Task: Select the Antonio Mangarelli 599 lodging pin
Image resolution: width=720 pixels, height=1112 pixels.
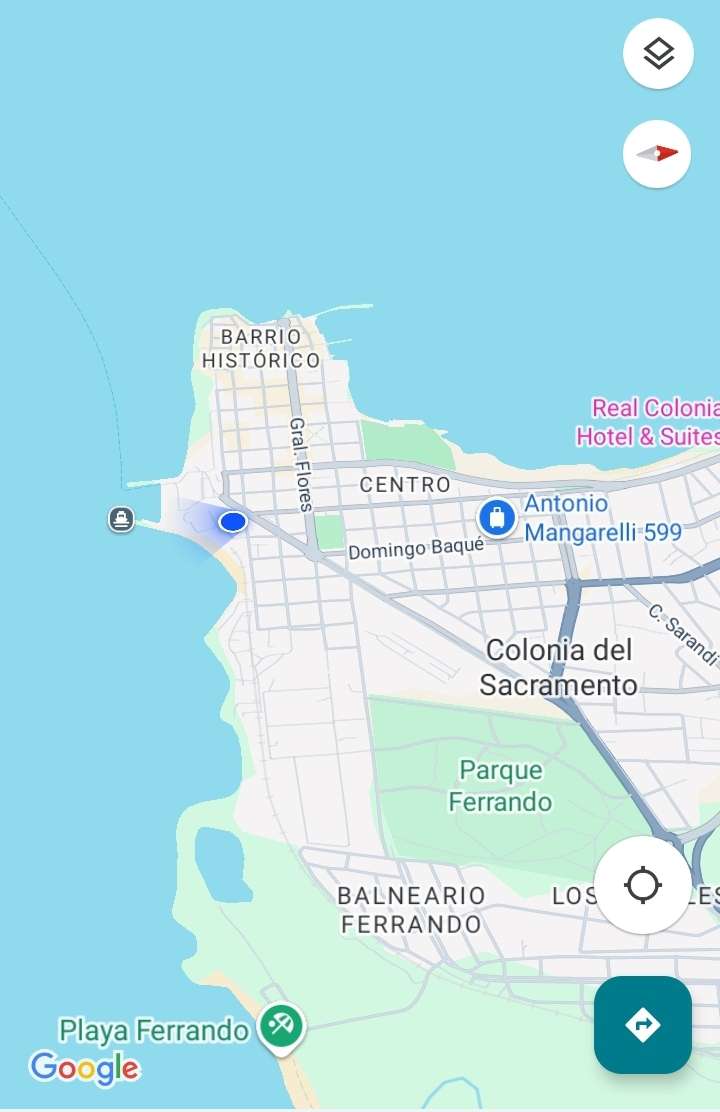Action: click(496, 518)
